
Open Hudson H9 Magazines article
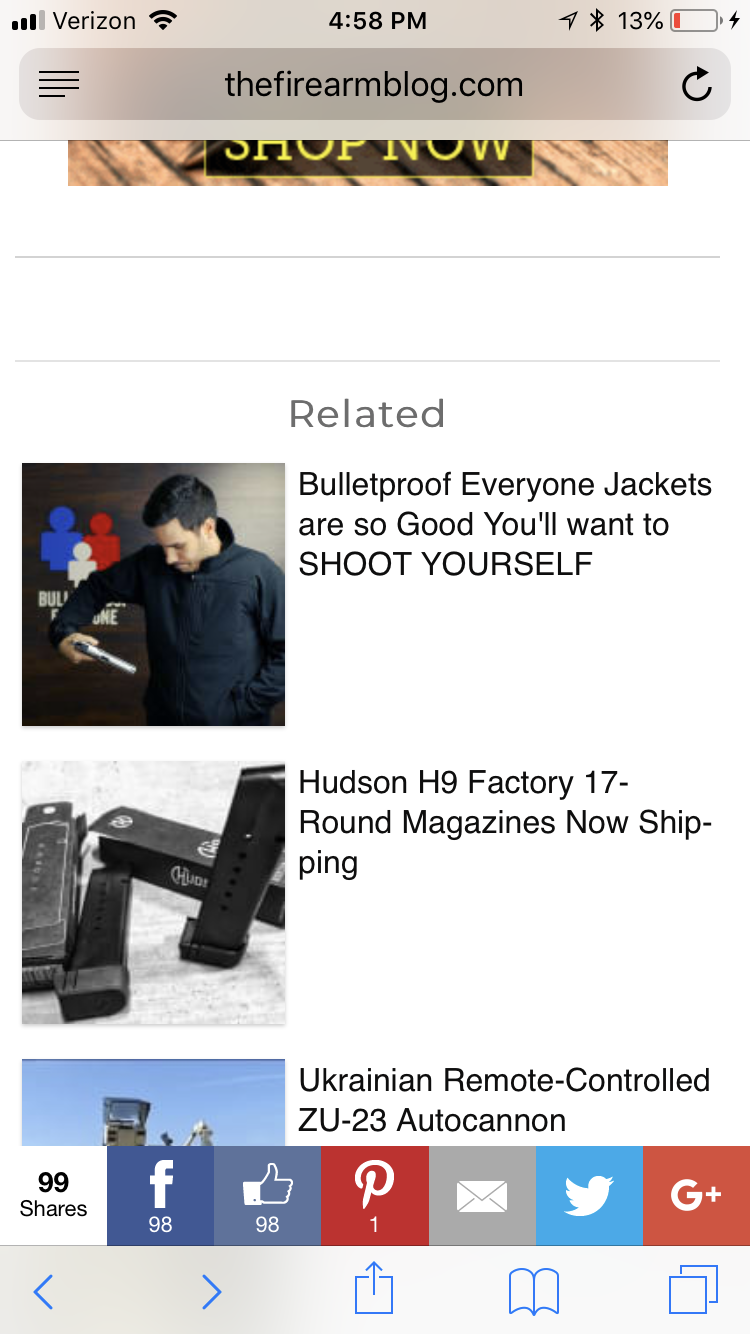(505, 822)
